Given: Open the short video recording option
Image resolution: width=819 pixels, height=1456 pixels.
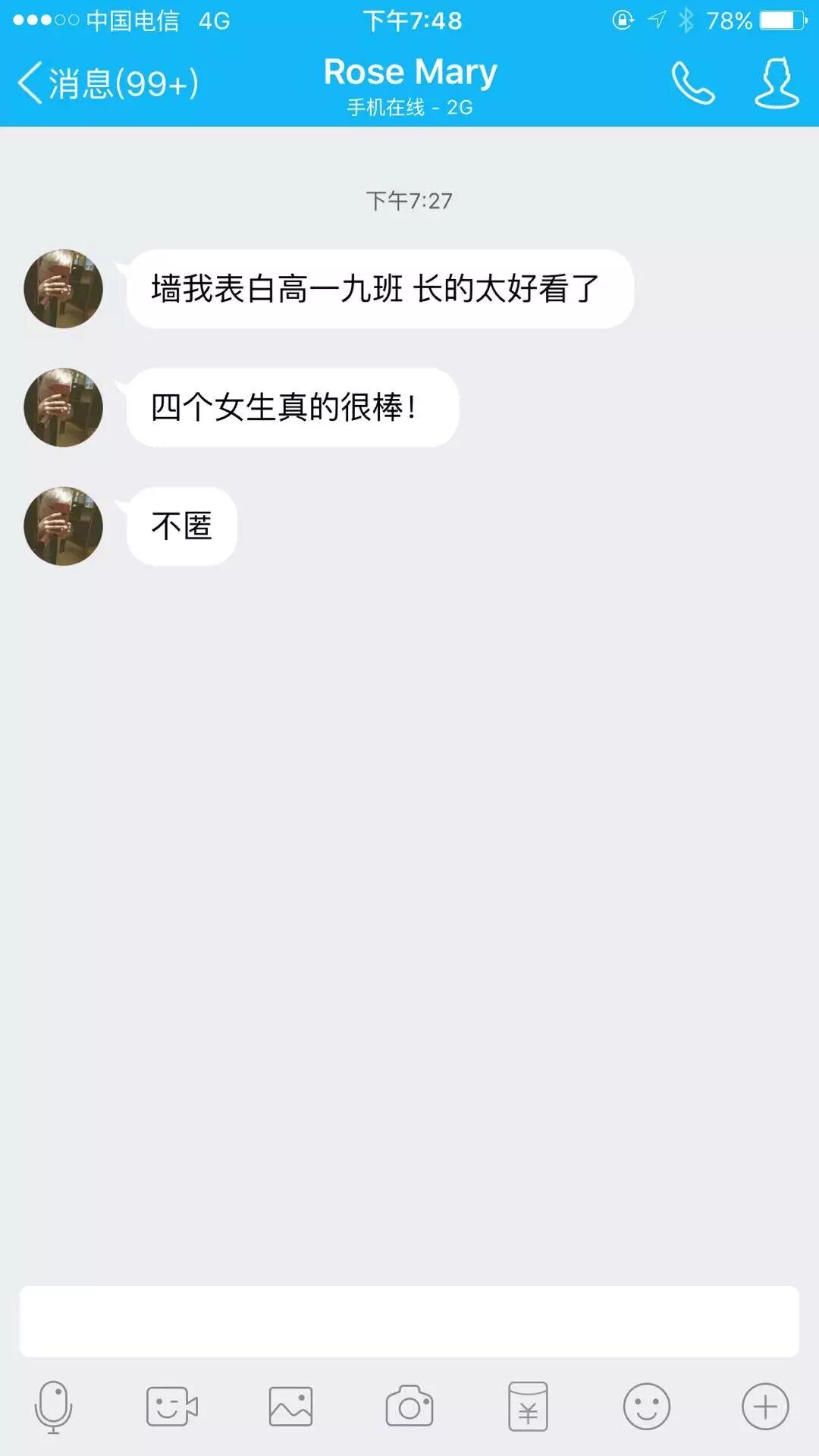Looking at the screenshot, I should pos(172,1407).
